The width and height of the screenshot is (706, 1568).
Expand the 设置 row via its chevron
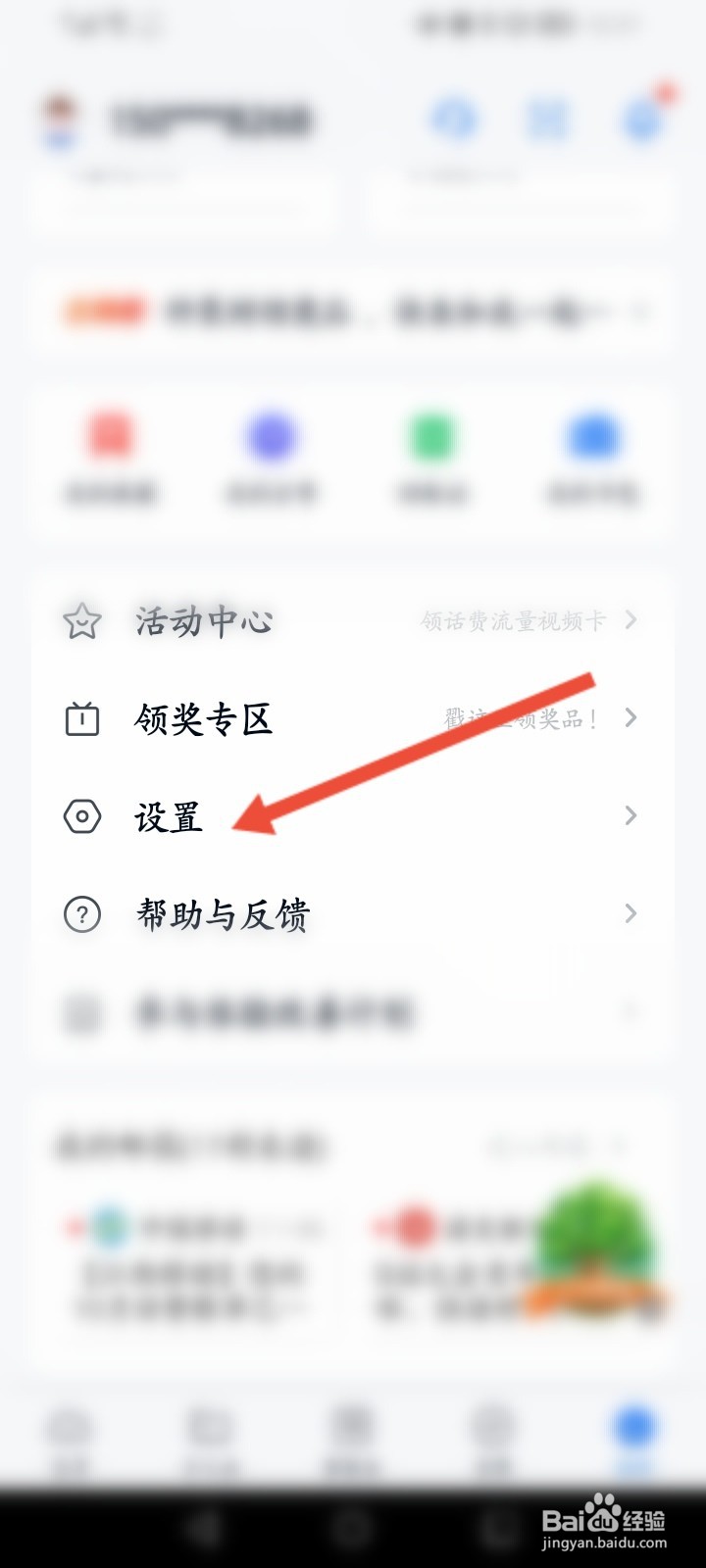[x=630, y=814]
